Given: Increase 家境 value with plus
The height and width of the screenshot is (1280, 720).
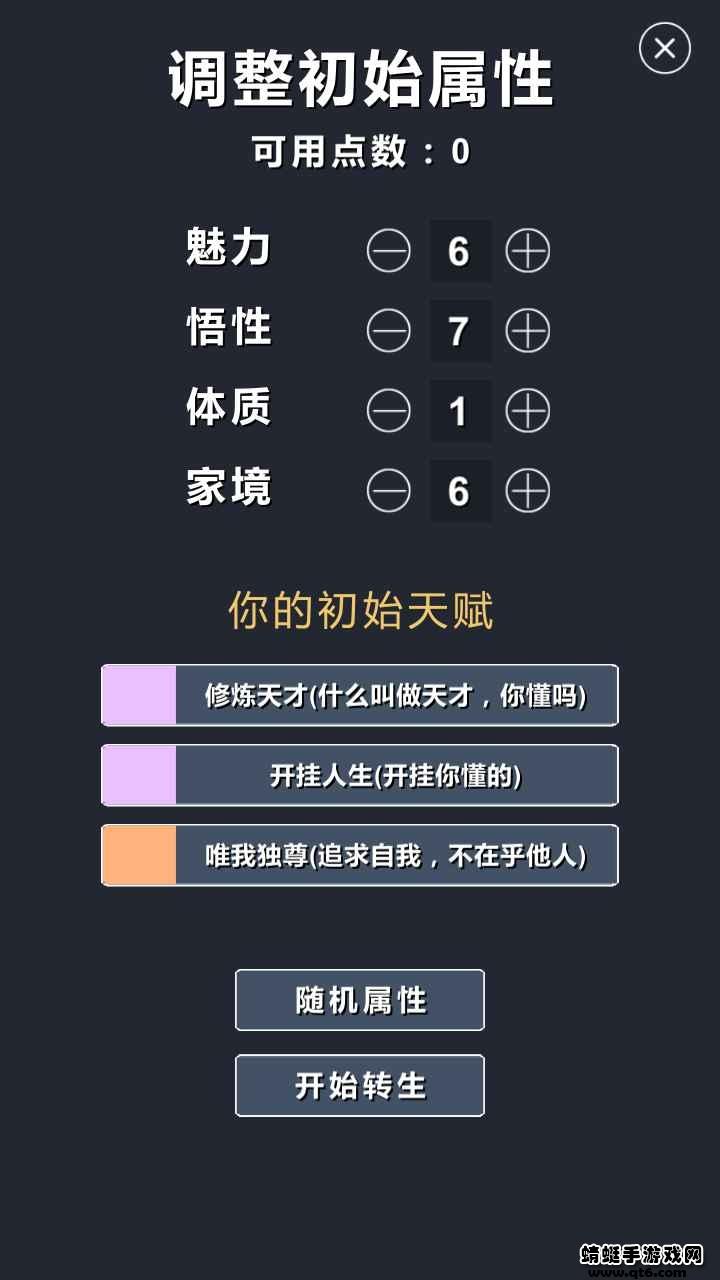Looking at the screenshot, I should 528,491.
